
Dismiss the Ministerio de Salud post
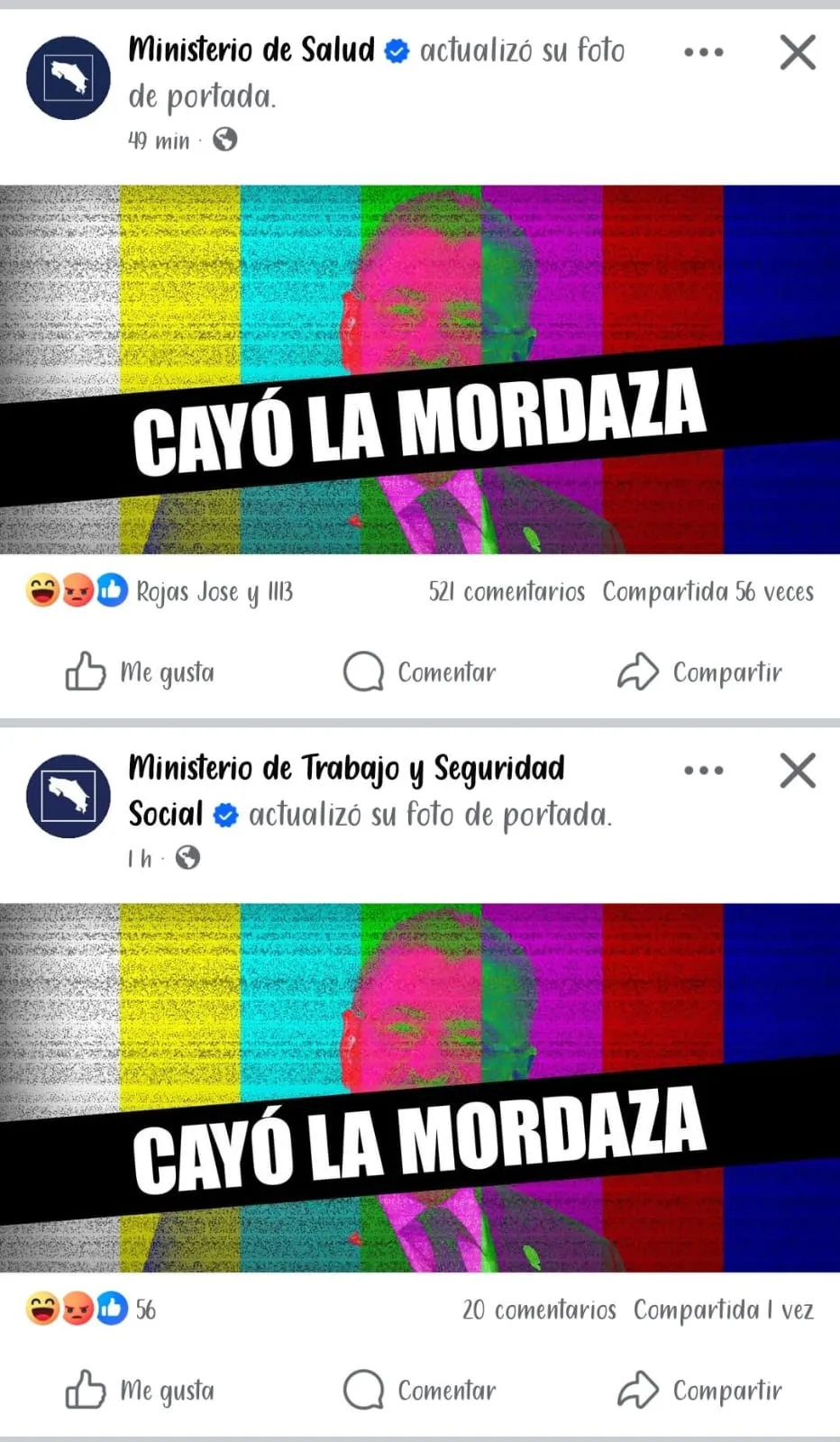coord(798,52)
